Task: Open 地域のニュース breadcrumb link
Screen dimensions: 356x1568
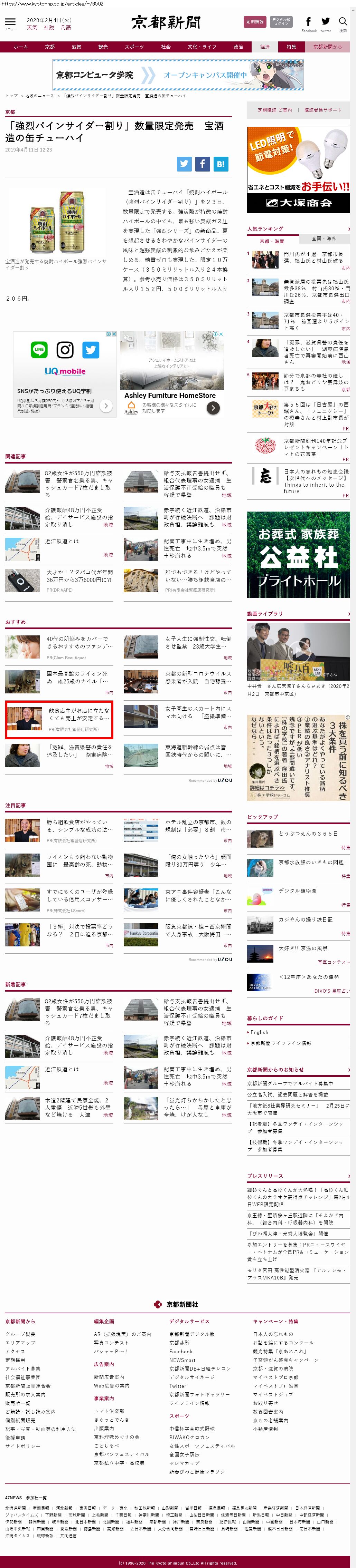Action: tap(40, 96)
